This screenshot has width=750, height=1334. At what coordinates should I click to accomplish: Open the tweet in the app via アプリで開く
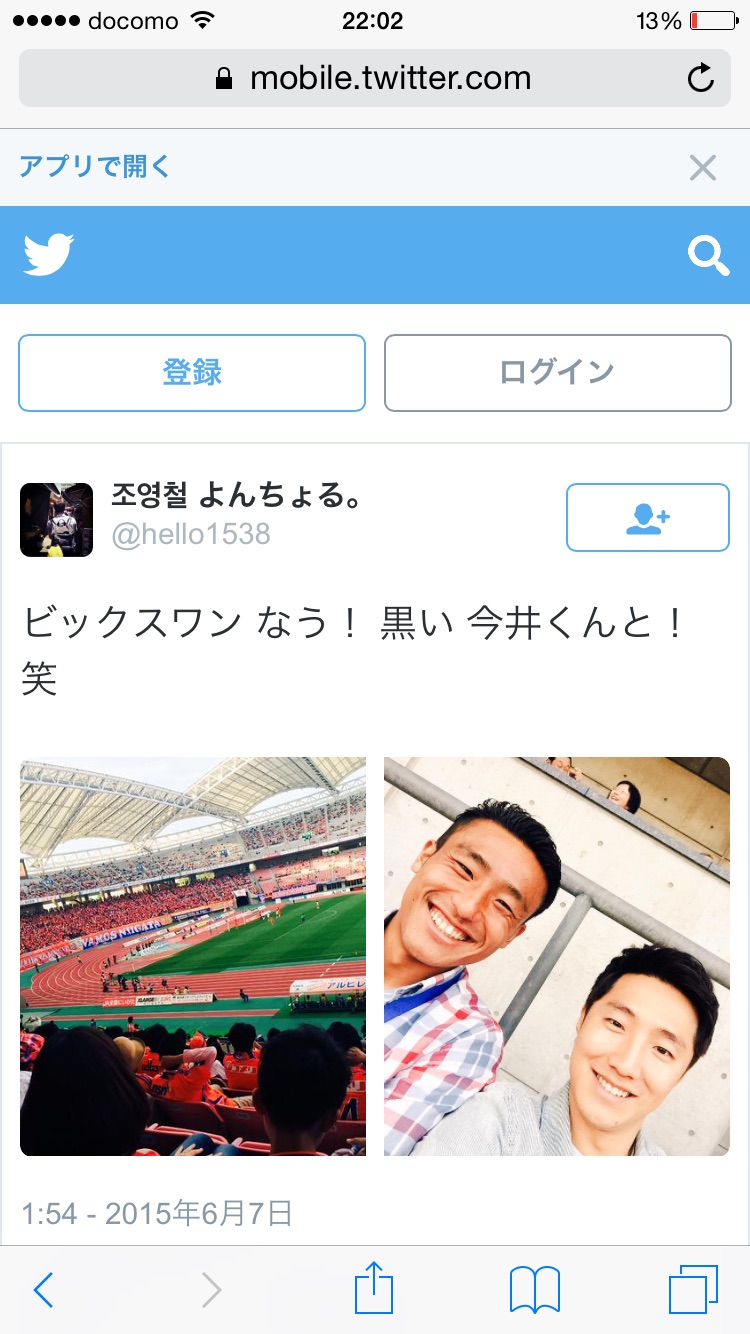(x=95, y=166)
